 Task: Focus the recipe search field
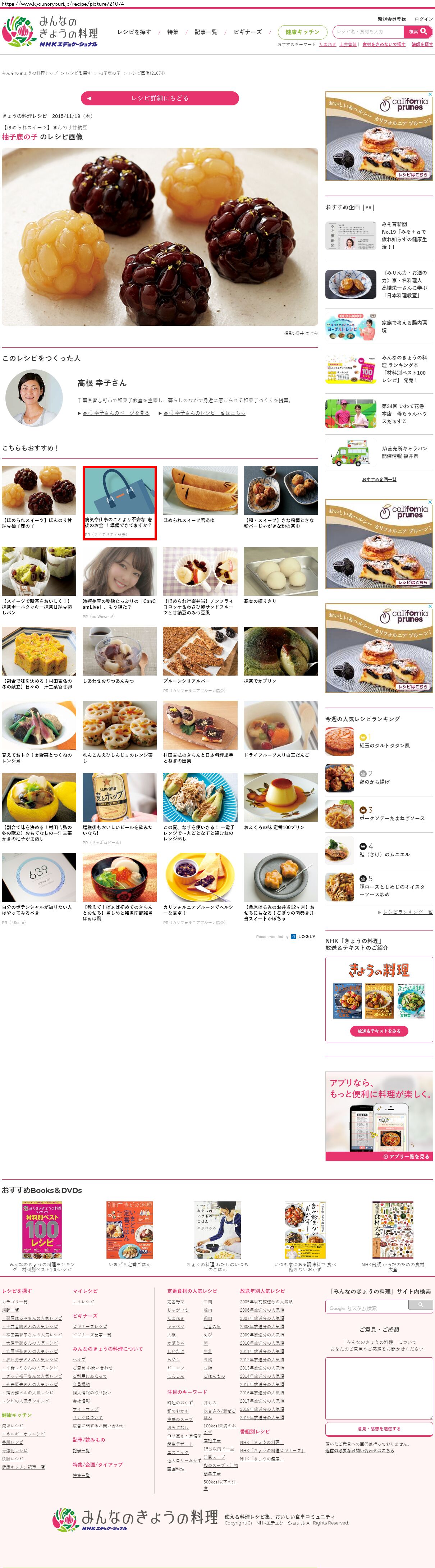click(x=367, y=32)
